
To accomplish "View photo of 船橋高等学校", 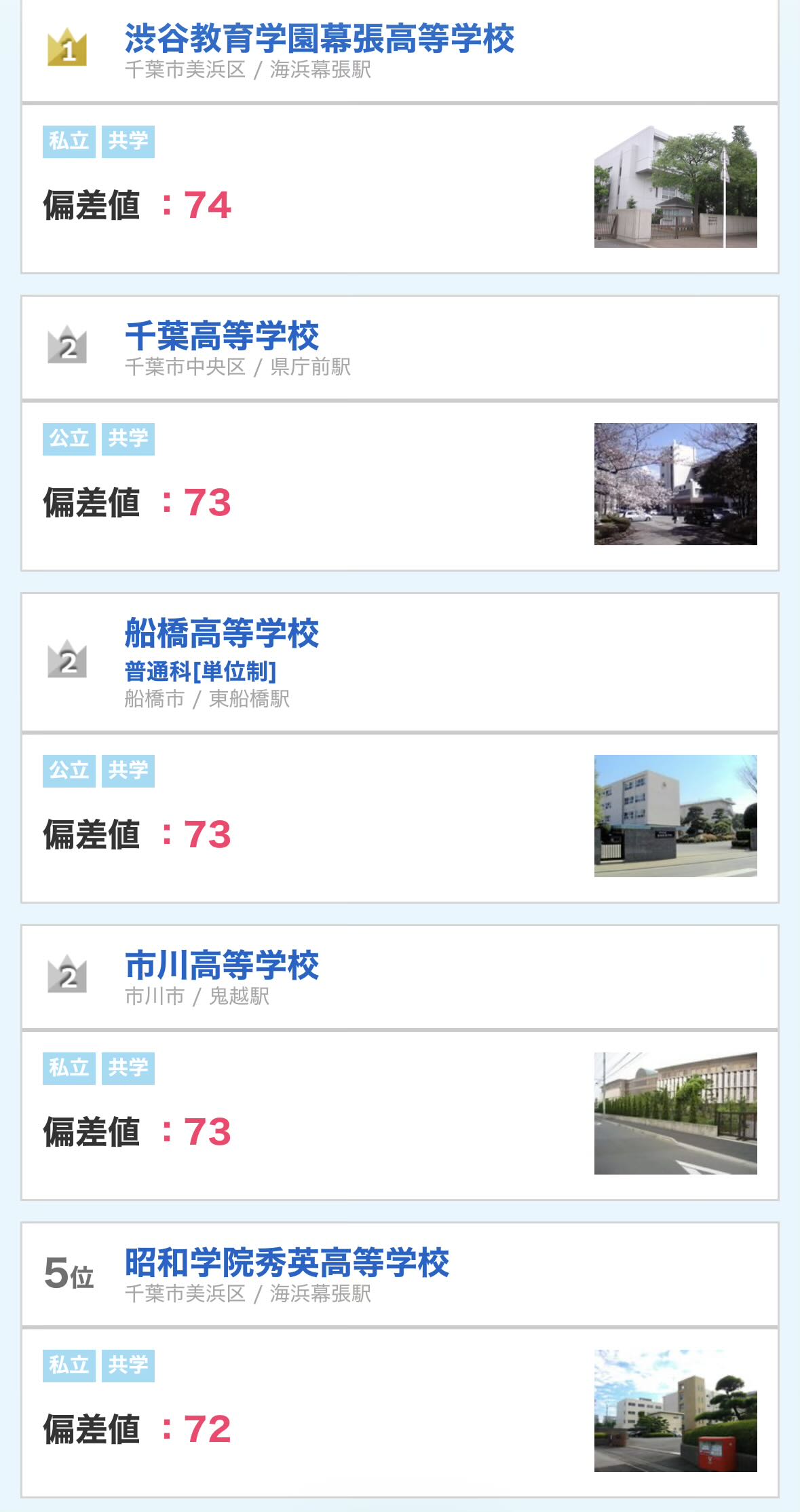I will tap(675, 816).
